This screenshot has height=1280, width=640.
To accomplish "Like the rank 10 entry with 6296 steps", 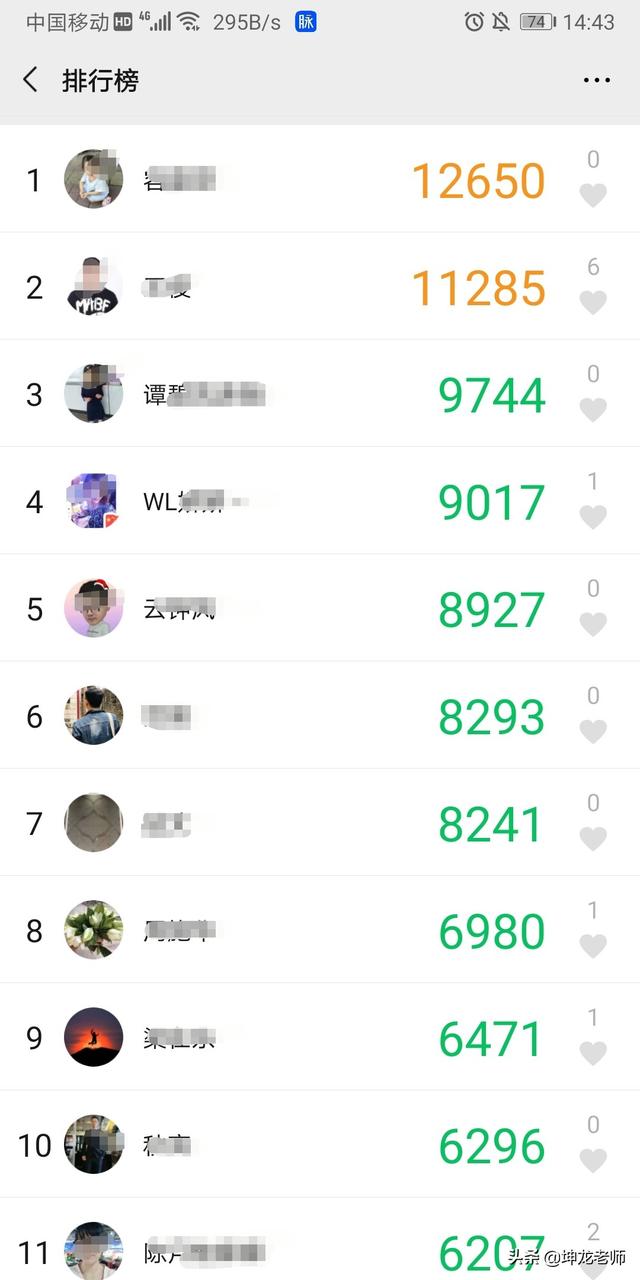I will tap(593, 1160).
